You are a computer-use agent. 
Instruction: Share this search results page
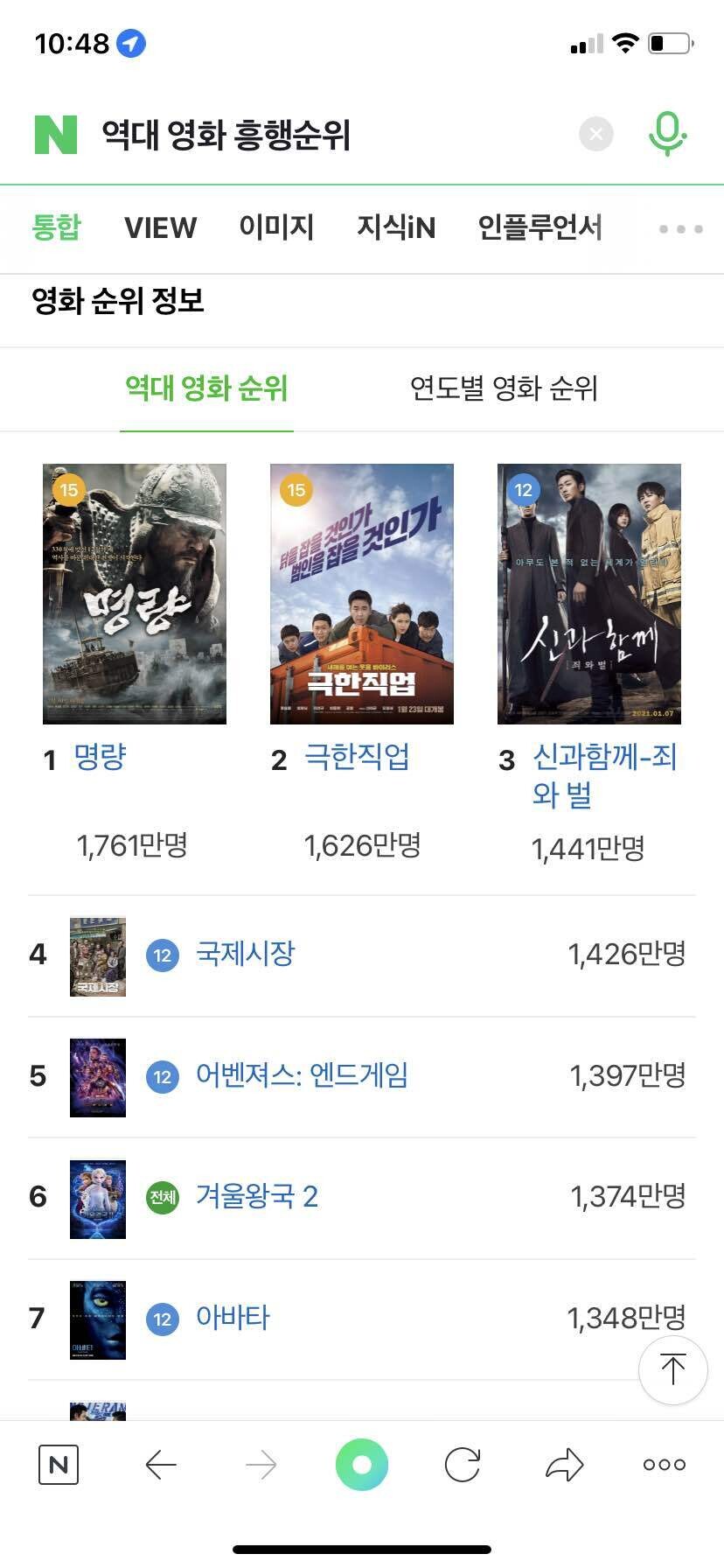pyautogui.click(x=564, y=1464)
